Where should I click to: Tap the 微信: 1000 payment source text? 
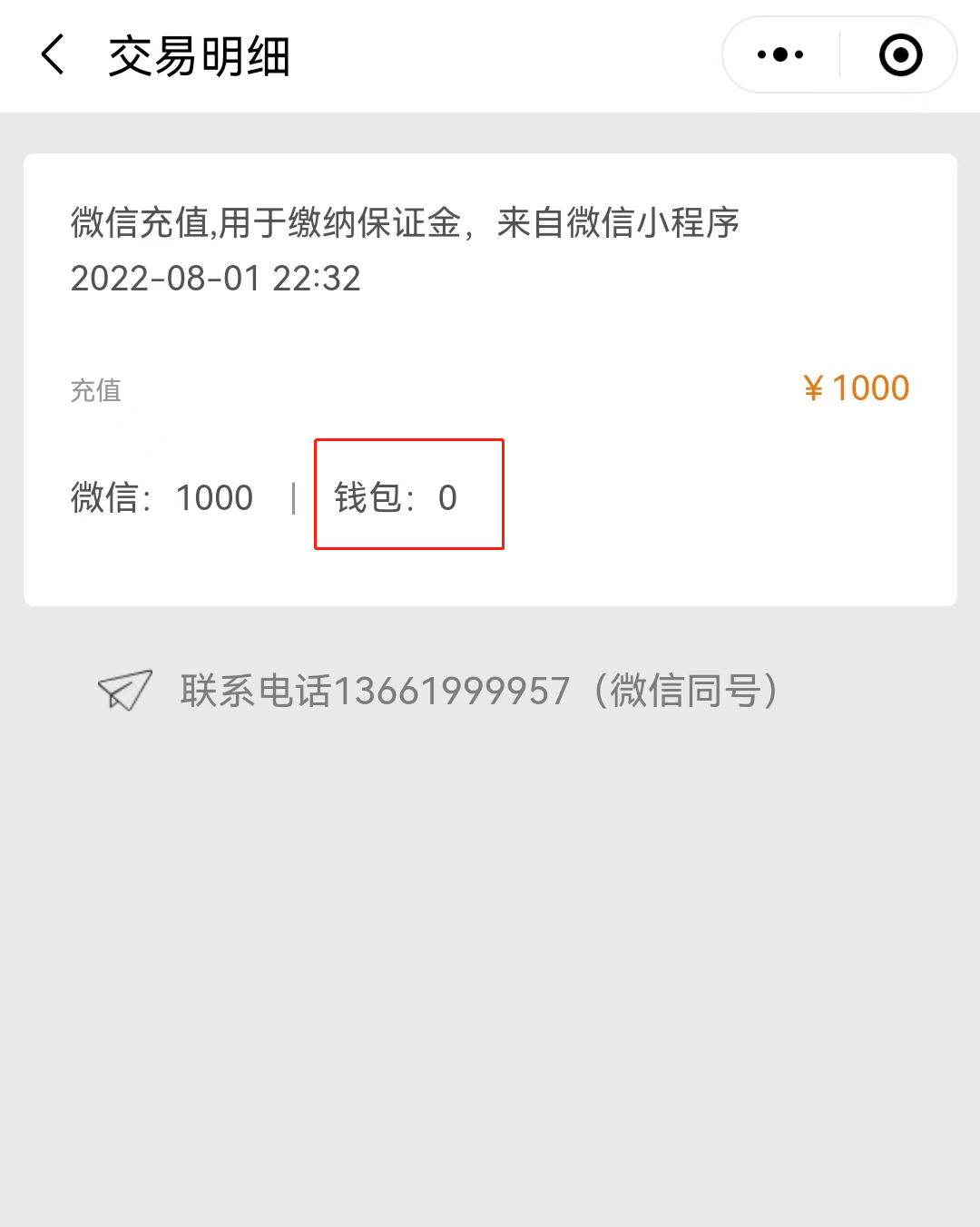(162, 497)
